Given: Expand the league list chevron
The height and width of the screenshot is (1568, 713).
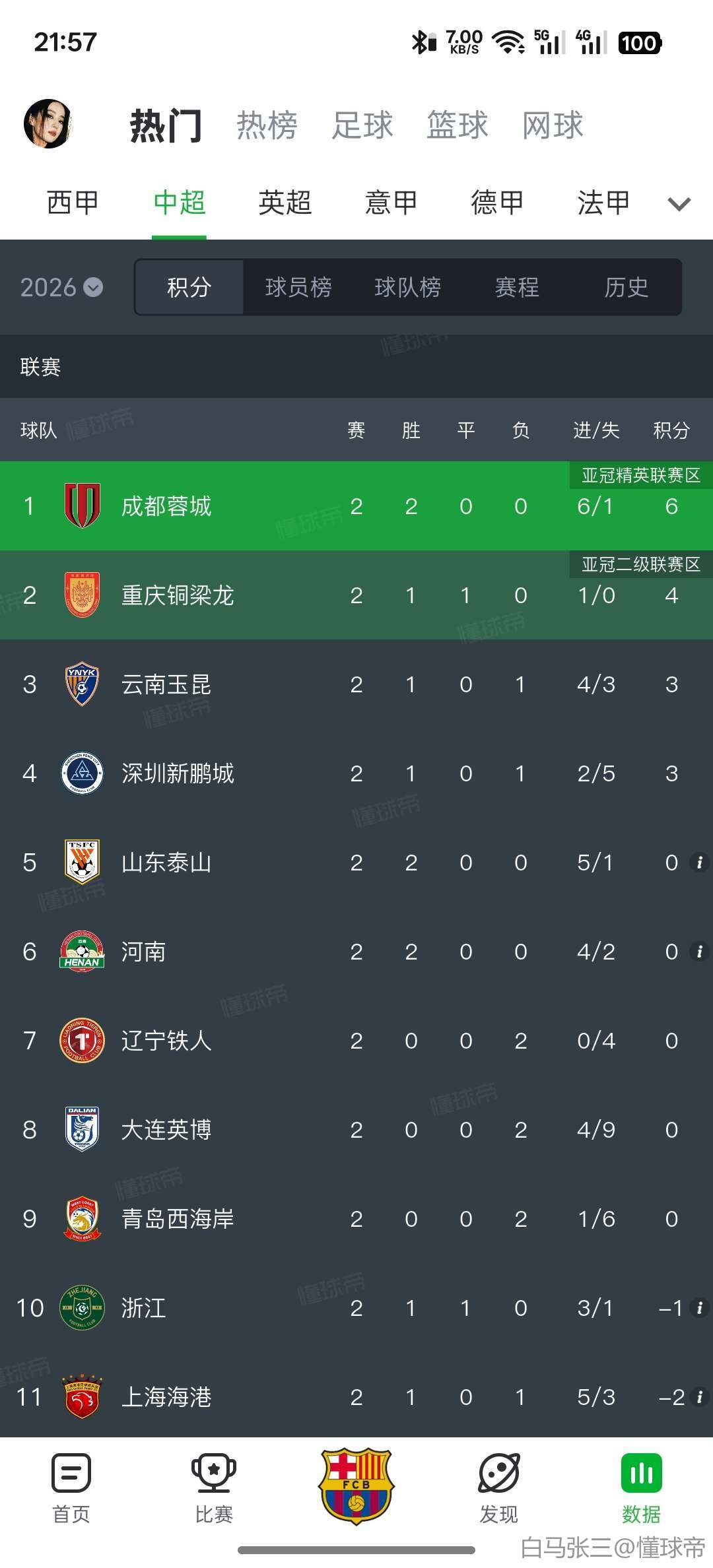Looking at the screenshot, I should tap(679, 204).
